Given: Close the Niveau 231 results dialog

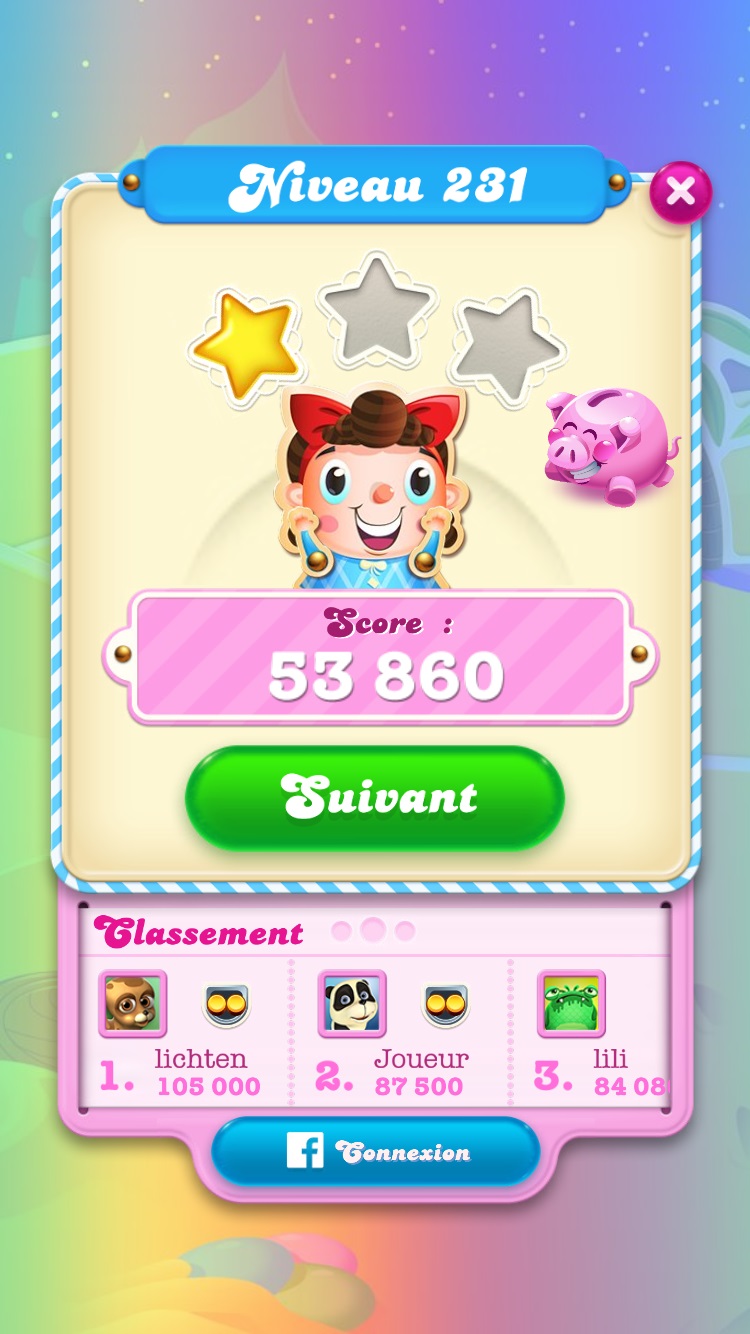Looking at the screenshot, I should 680,191.
